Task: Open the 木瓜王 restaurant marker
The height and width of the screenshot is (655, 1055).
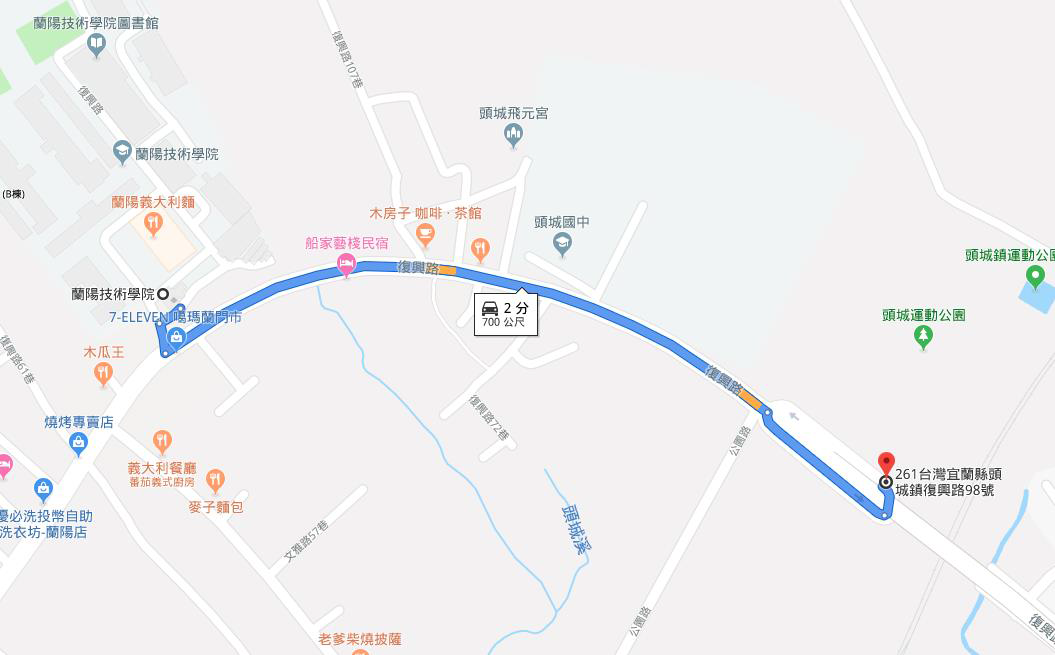Action: pyautogui.click(x=103, y=374)
